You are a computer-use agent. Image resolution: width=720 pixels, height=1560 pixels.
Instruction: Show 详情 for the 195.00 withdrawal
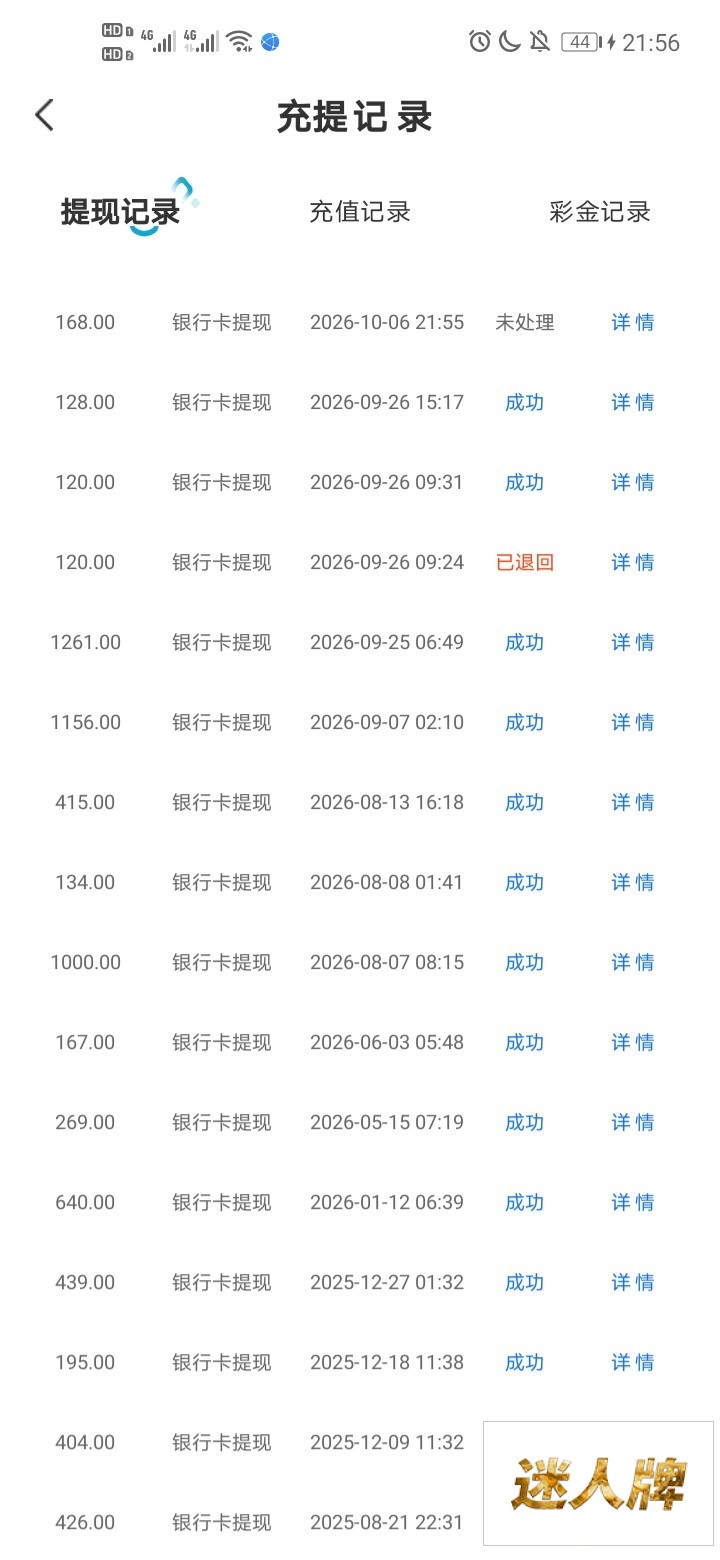pos(633,1362)
